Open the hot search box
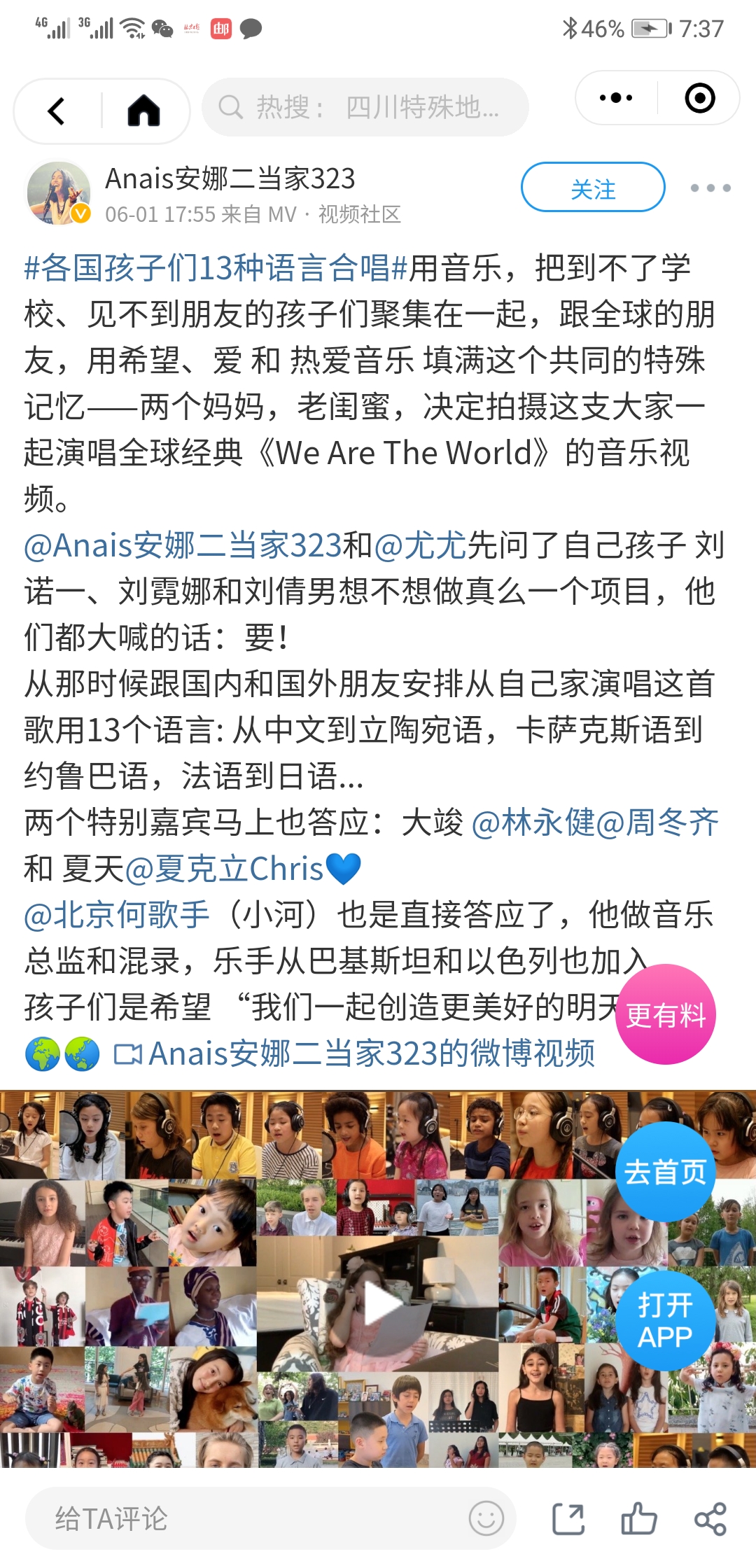756x1568 pixels. click(x=365, y=107)
